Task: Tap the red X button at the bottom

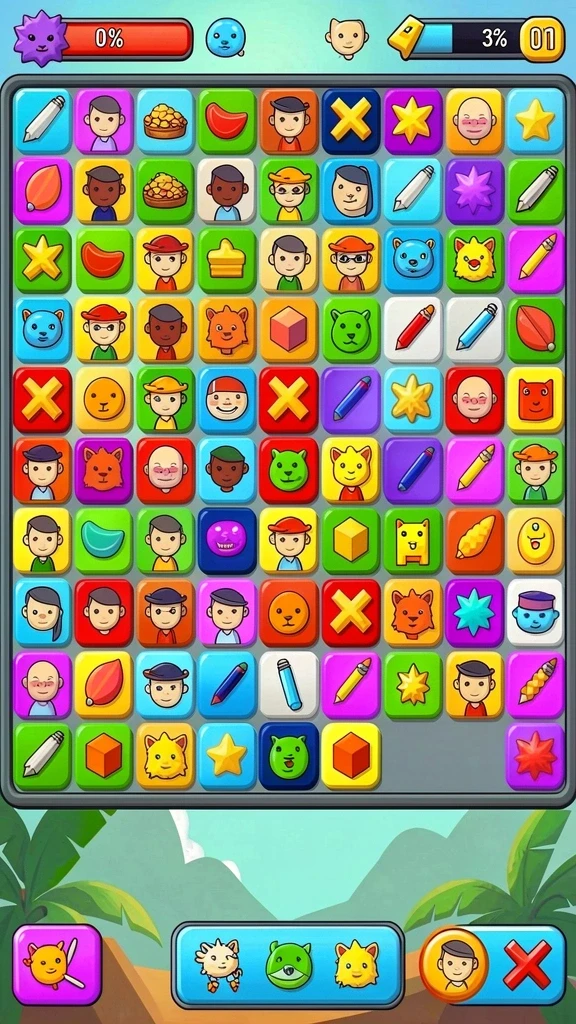Action: [x=527, y=965]
